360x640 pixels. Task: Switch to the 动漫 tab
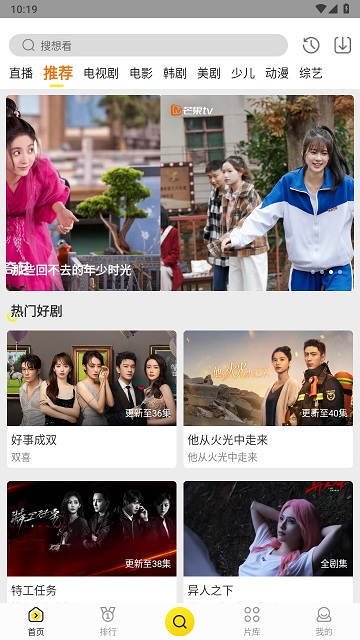point(277,73)
